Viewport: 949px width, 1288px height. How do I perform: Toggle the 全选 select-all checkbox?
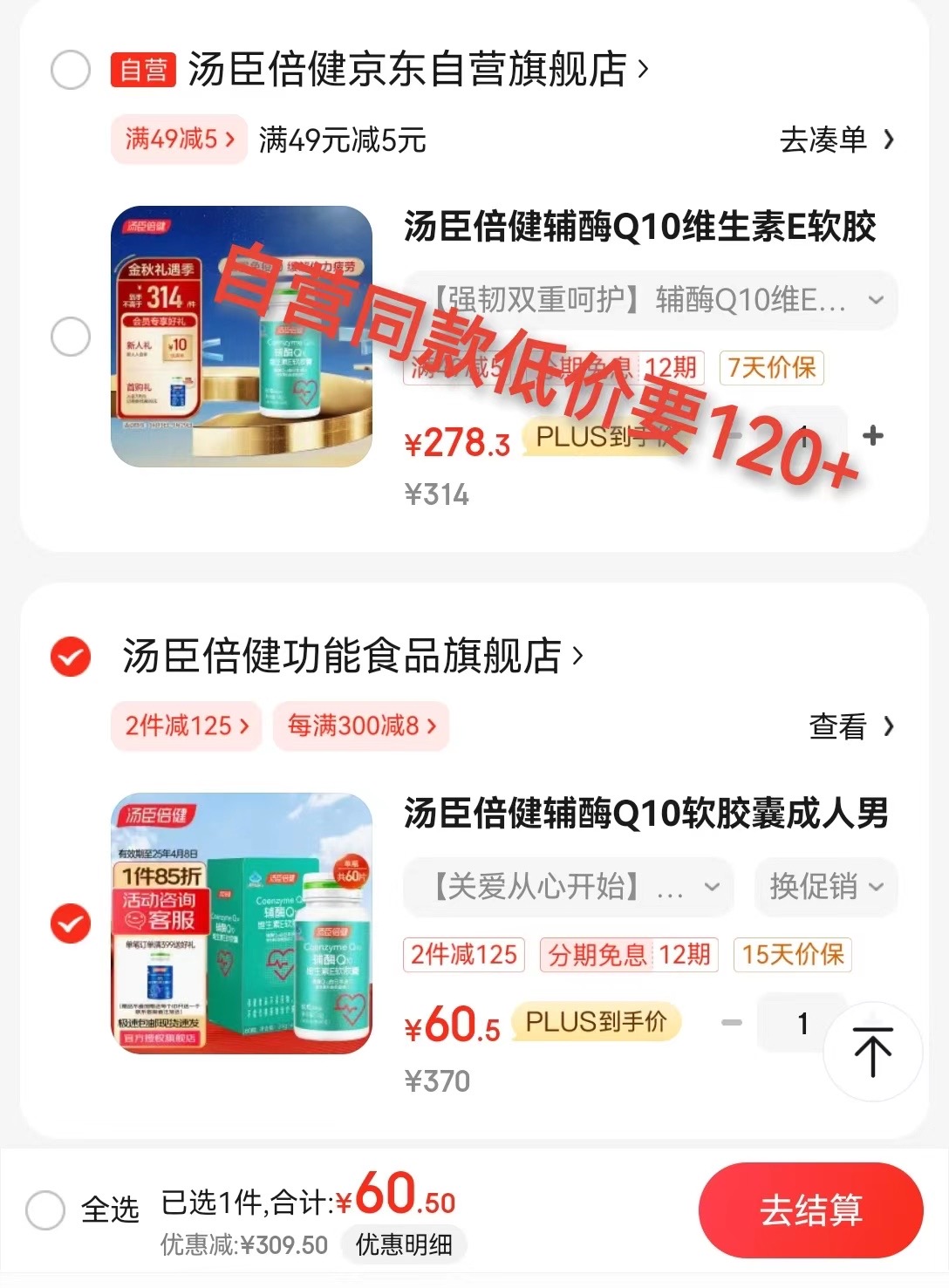(45, 1210)
